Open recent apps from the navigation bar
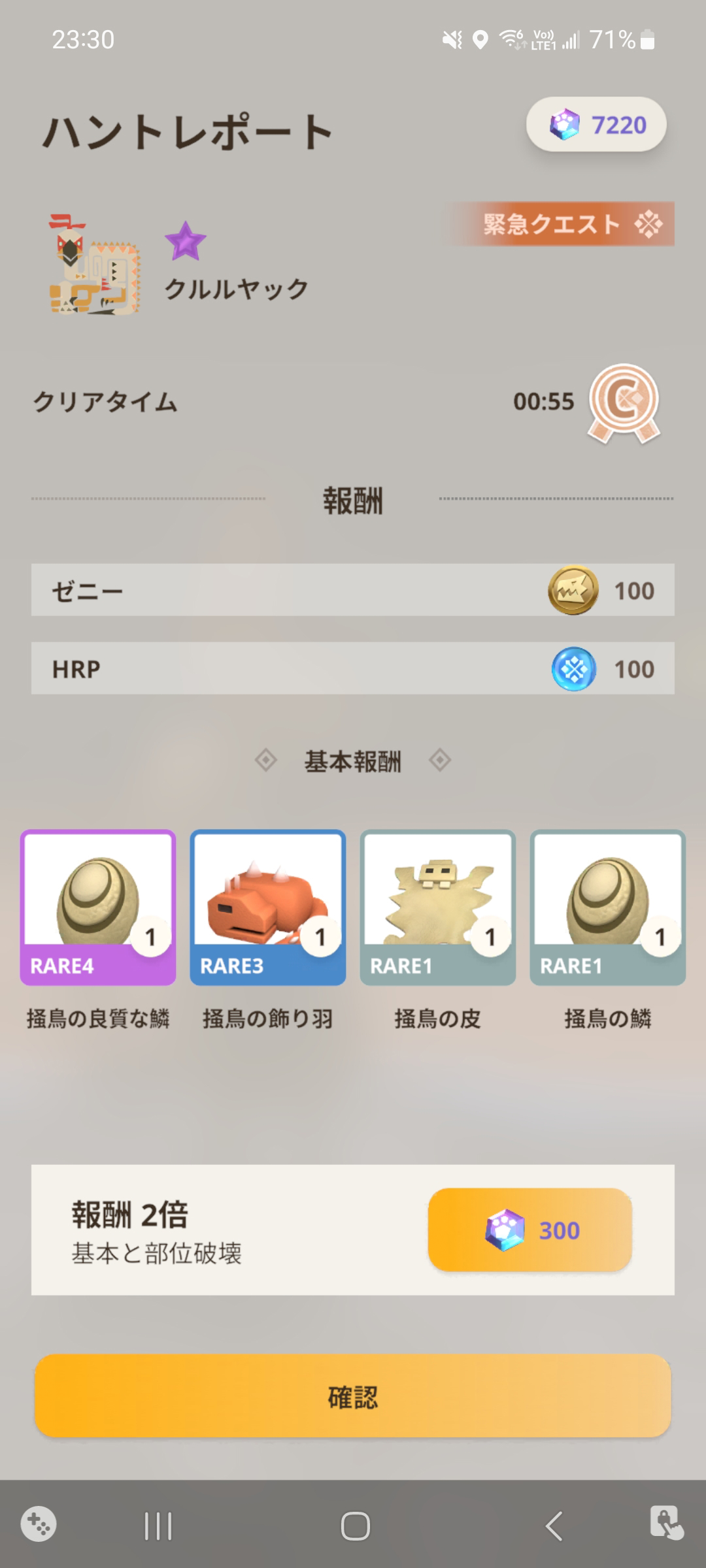 pyautogui.click(x=158, y=1526)
